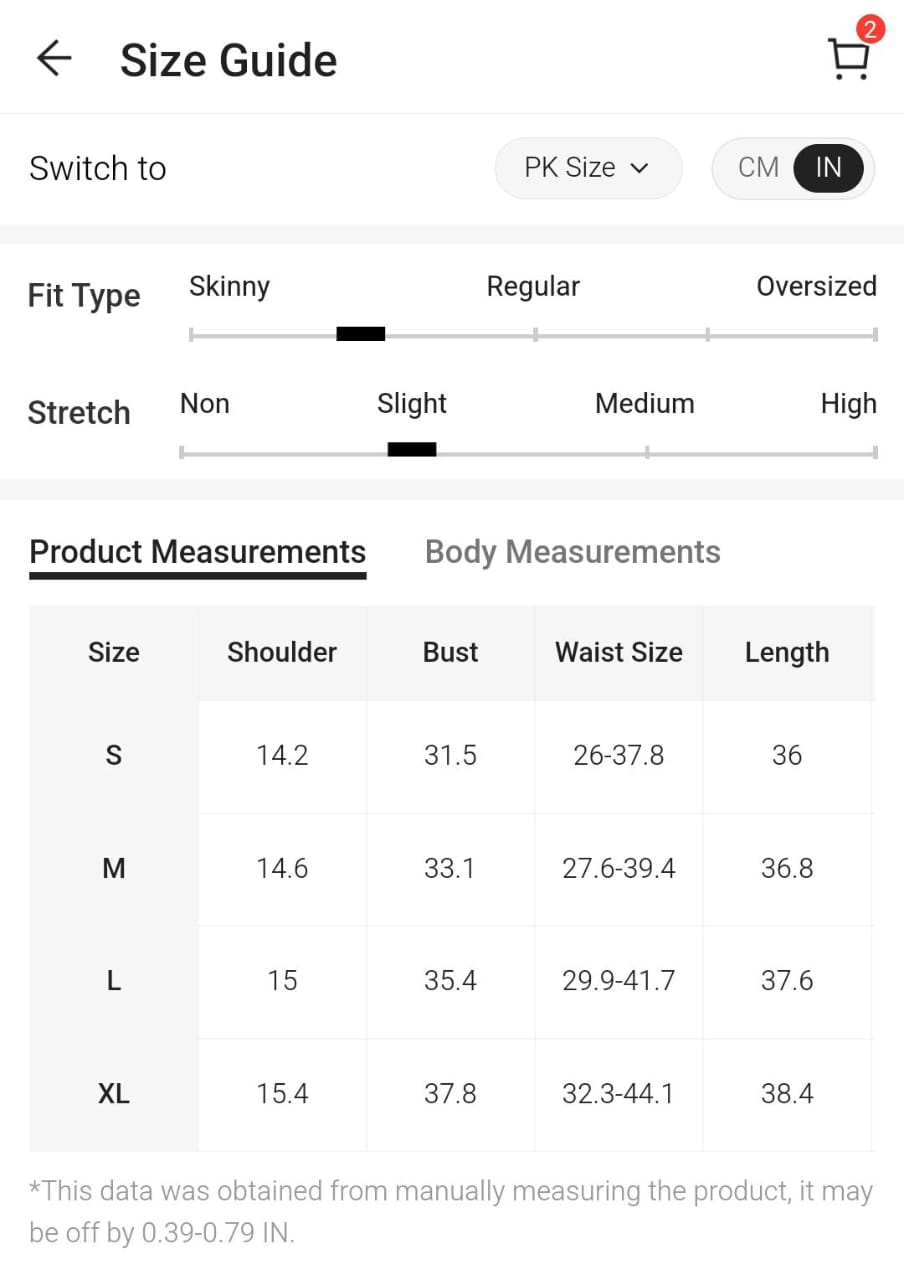Switch to the Body Measurements tab
Screen dimensions: 904x1280
tap(572, 552)
